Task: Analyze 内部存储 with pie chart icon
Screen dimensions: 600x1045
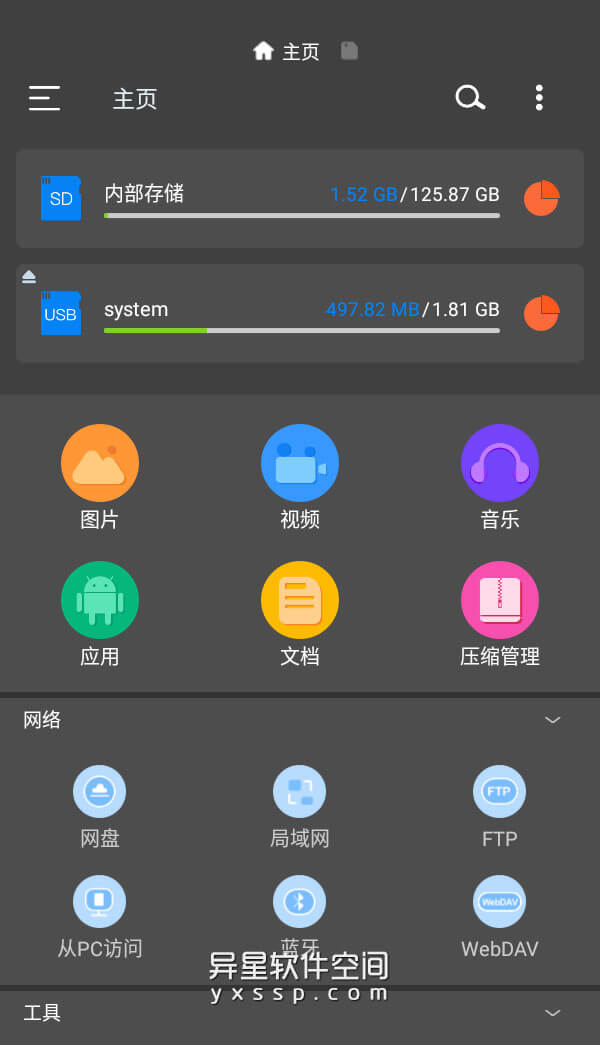Action: click(541, 198)
